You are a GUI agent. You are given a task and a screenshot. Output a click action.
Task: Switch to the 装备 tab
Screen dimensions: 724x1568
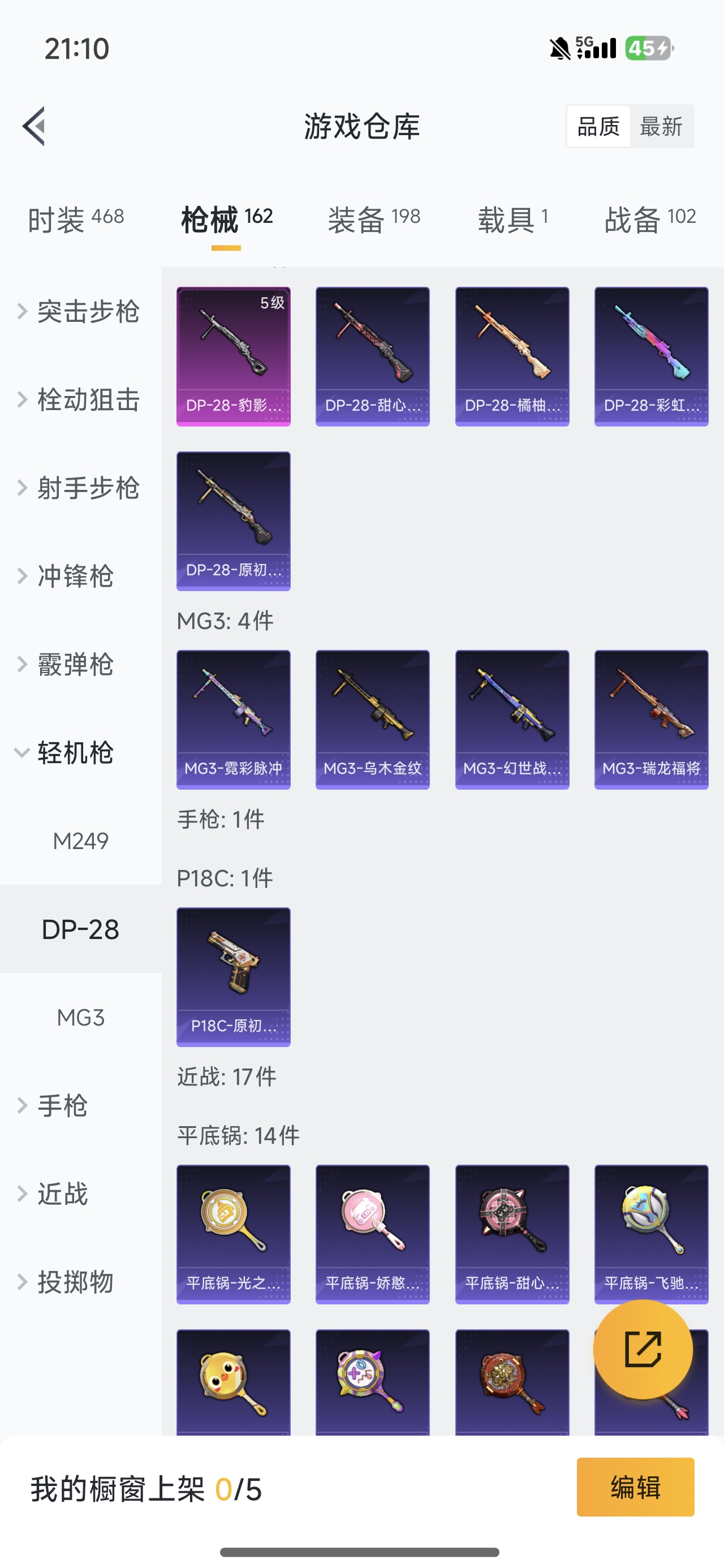(x=374, y=219)
